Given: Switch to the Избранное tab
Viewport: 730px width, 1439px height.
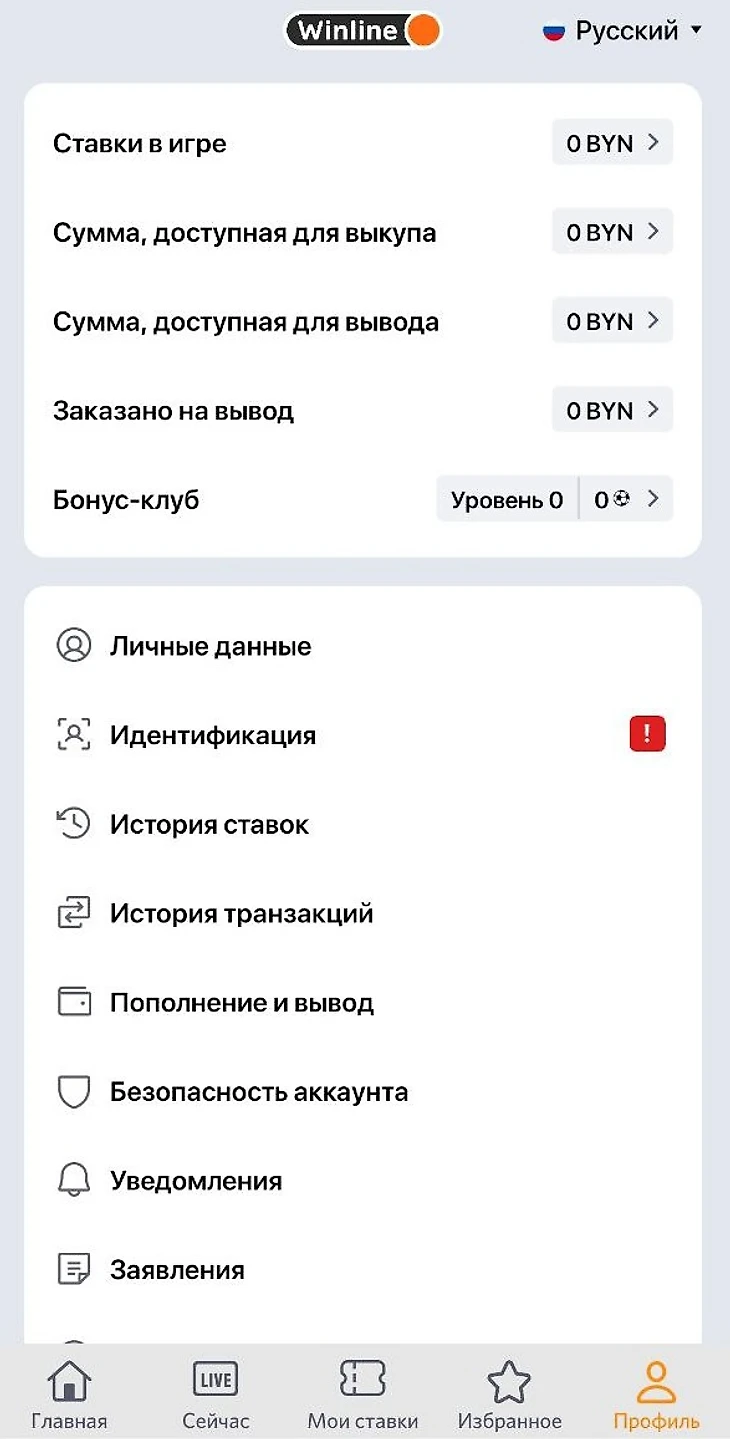Looking at the screenshot, I should coord(509,1395).
